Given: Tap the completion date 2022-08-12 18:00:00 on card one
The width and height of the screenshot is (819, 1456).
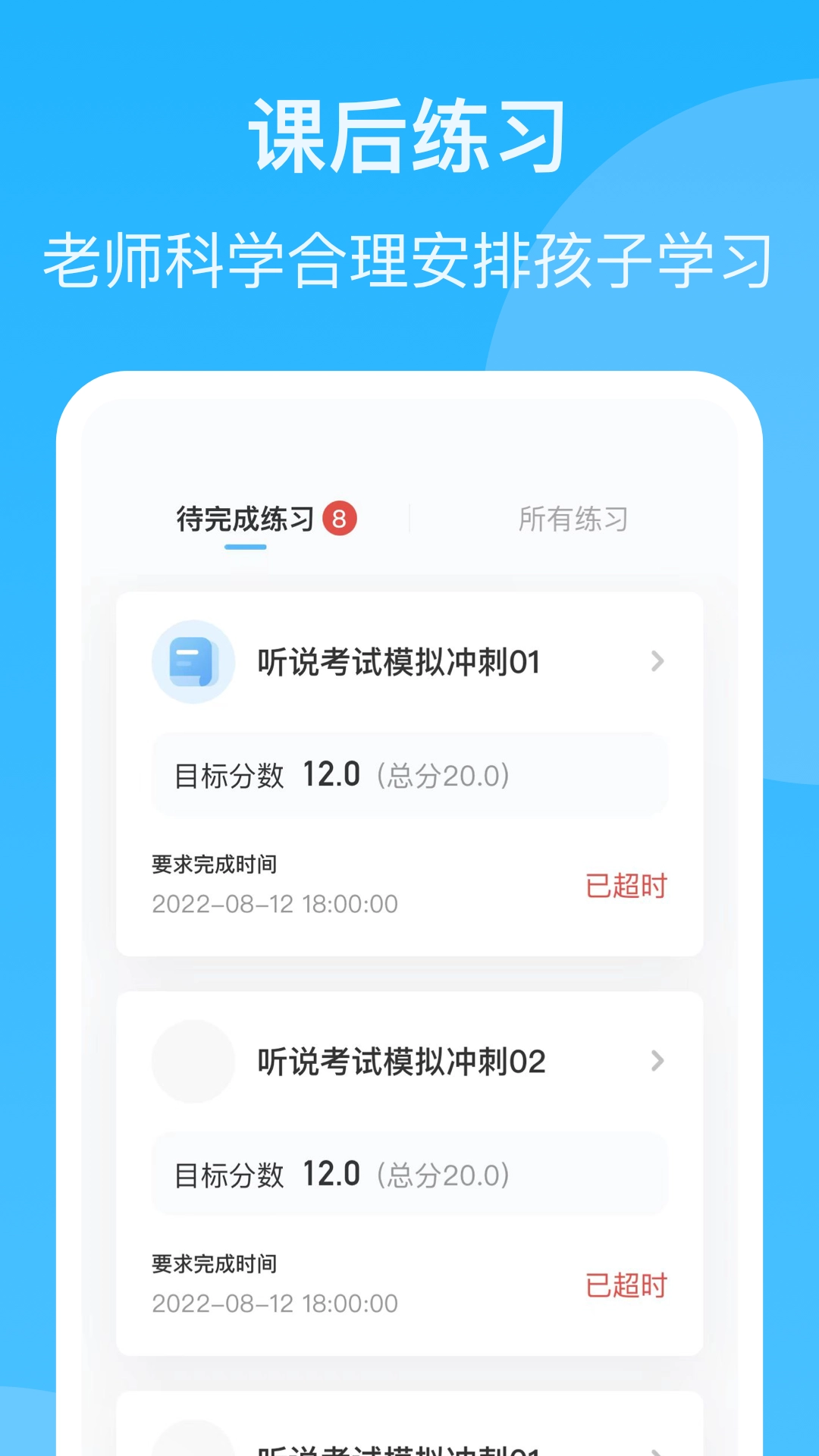Looking at the screenshot, I should pos(275,904).
